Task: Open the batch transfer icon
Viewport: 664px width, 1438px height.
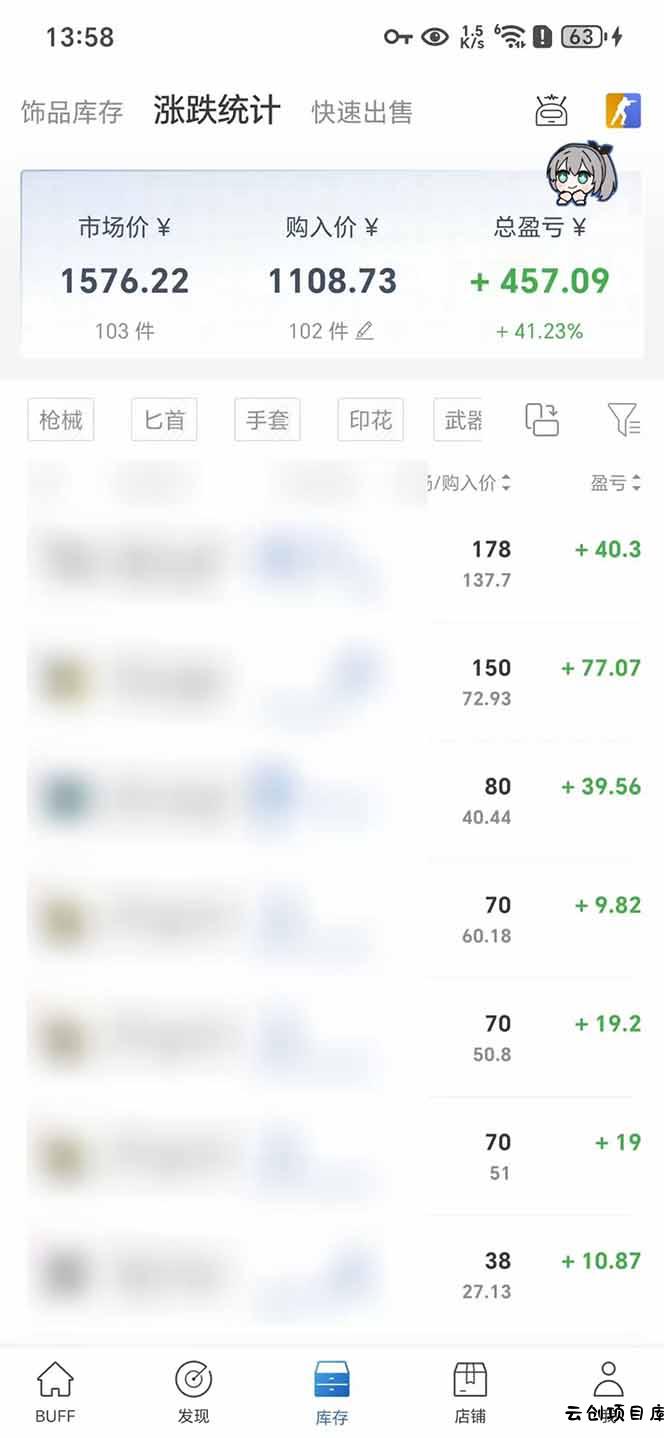Action: coord(542,420)
